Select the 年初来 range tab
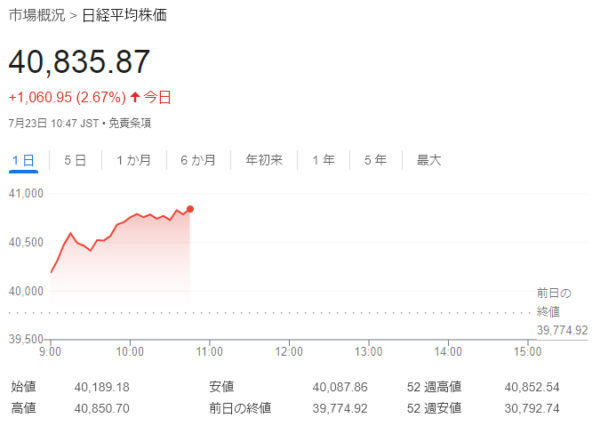Image resolution: width=600 pixels, height=426 pixels. tap(264, 160)
